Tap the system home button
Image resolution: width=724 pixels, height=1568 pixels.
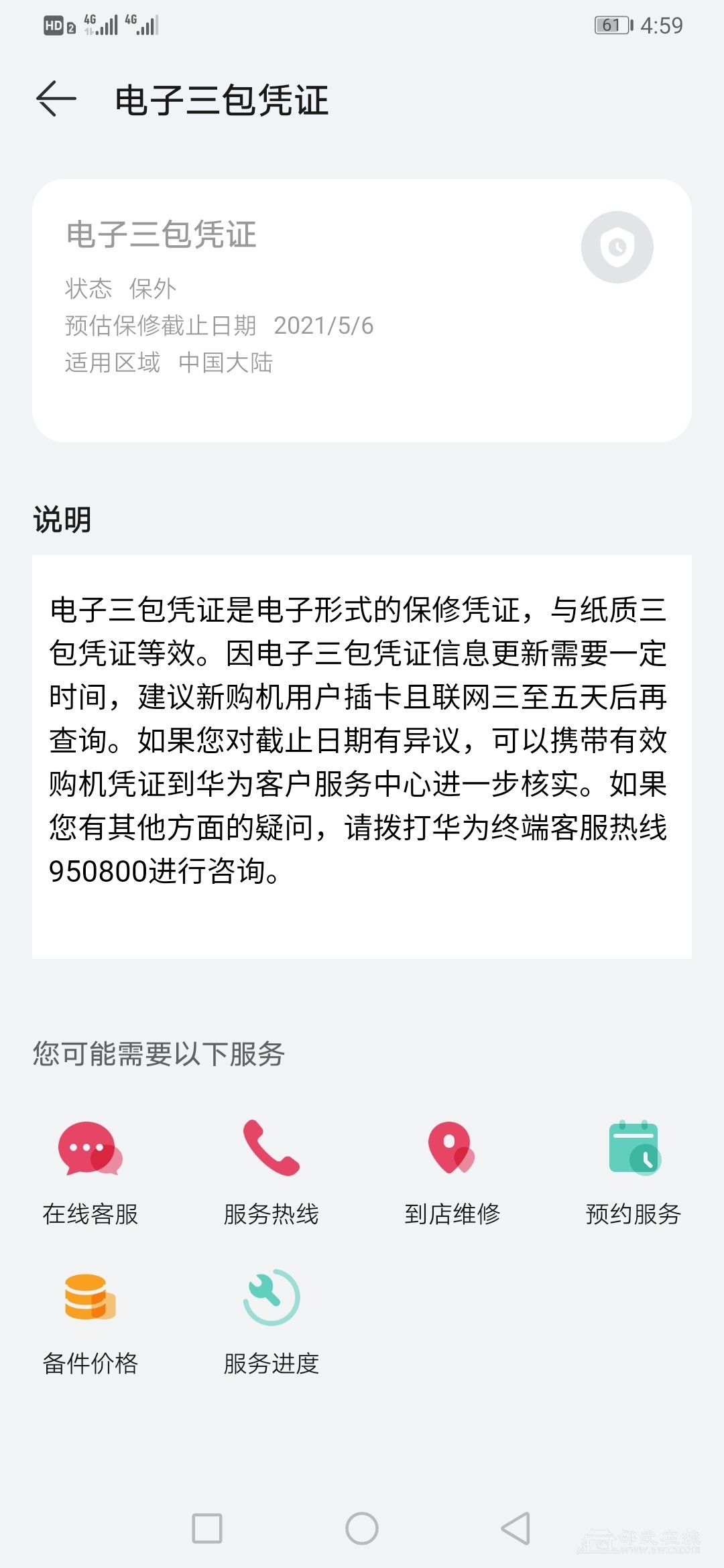tap(362, 1528)
